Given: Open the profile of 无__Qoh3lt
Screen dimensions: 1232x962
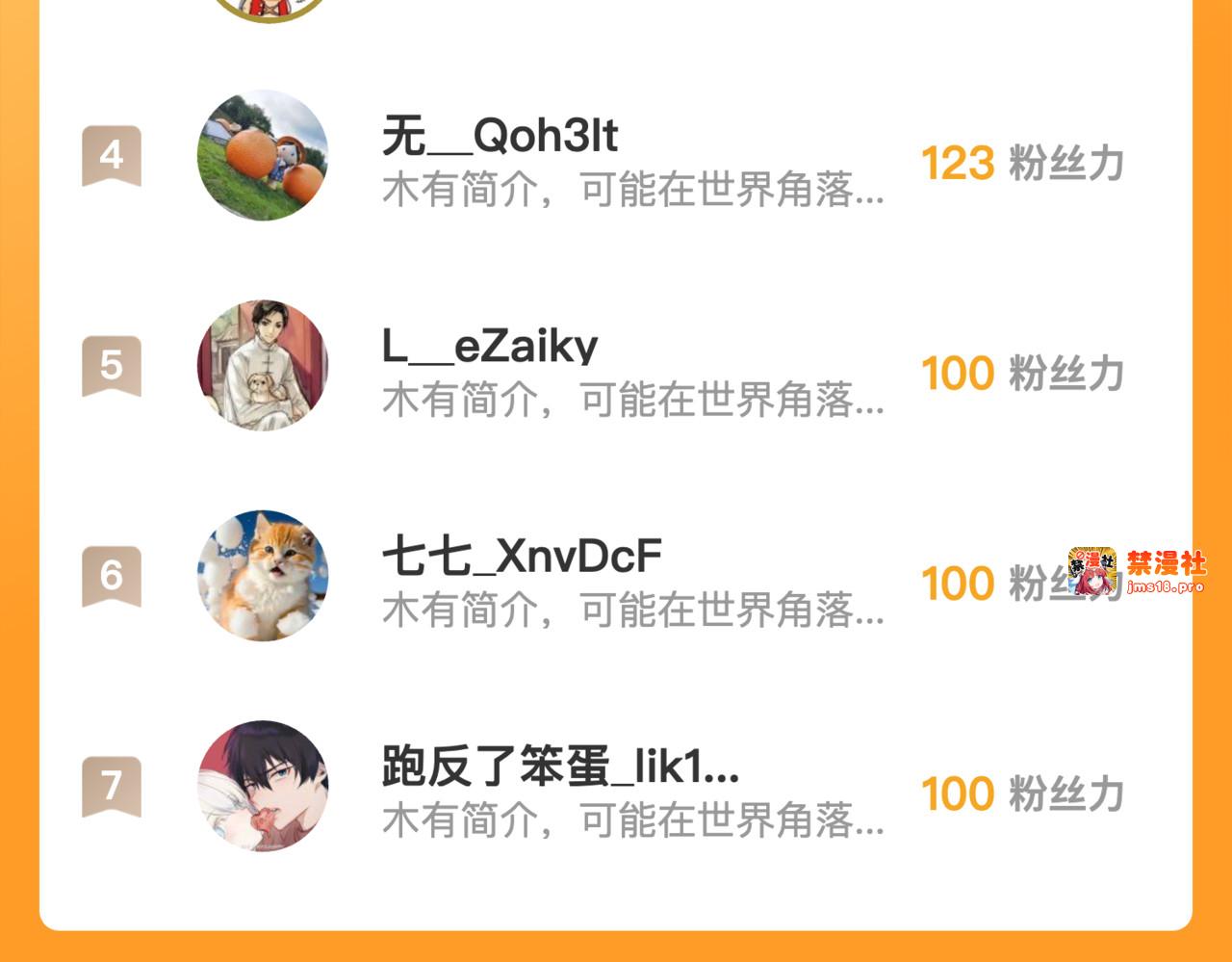Looking at the screenshot, I should [500, 137].
